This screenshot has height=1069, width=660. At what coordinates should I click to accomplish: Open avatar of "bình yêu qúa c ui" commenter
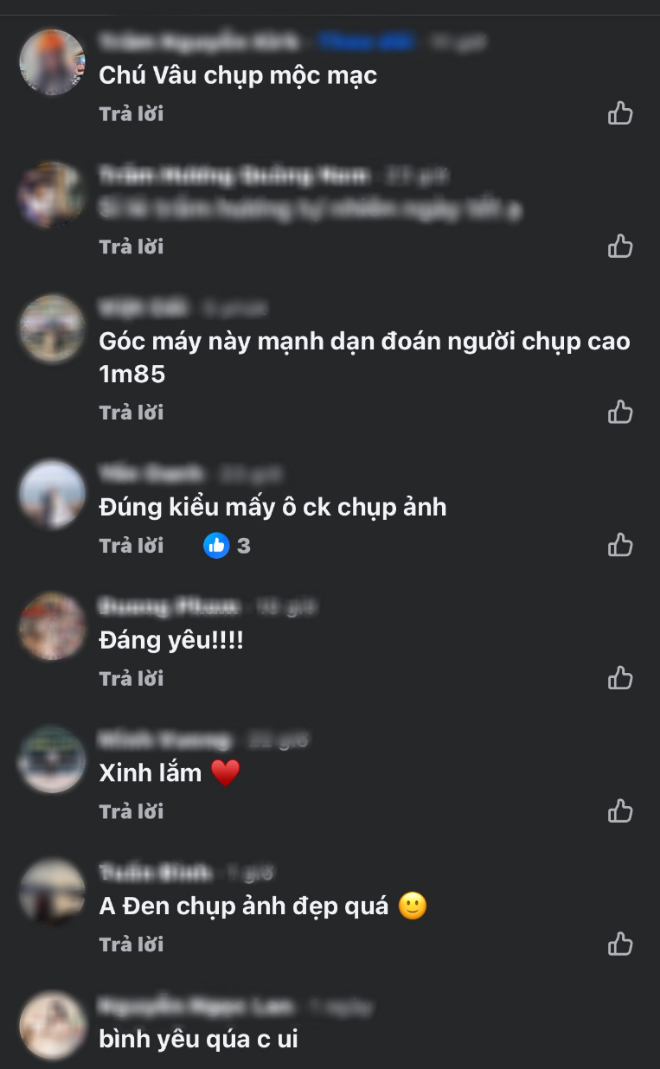[x=52, y=1025]
